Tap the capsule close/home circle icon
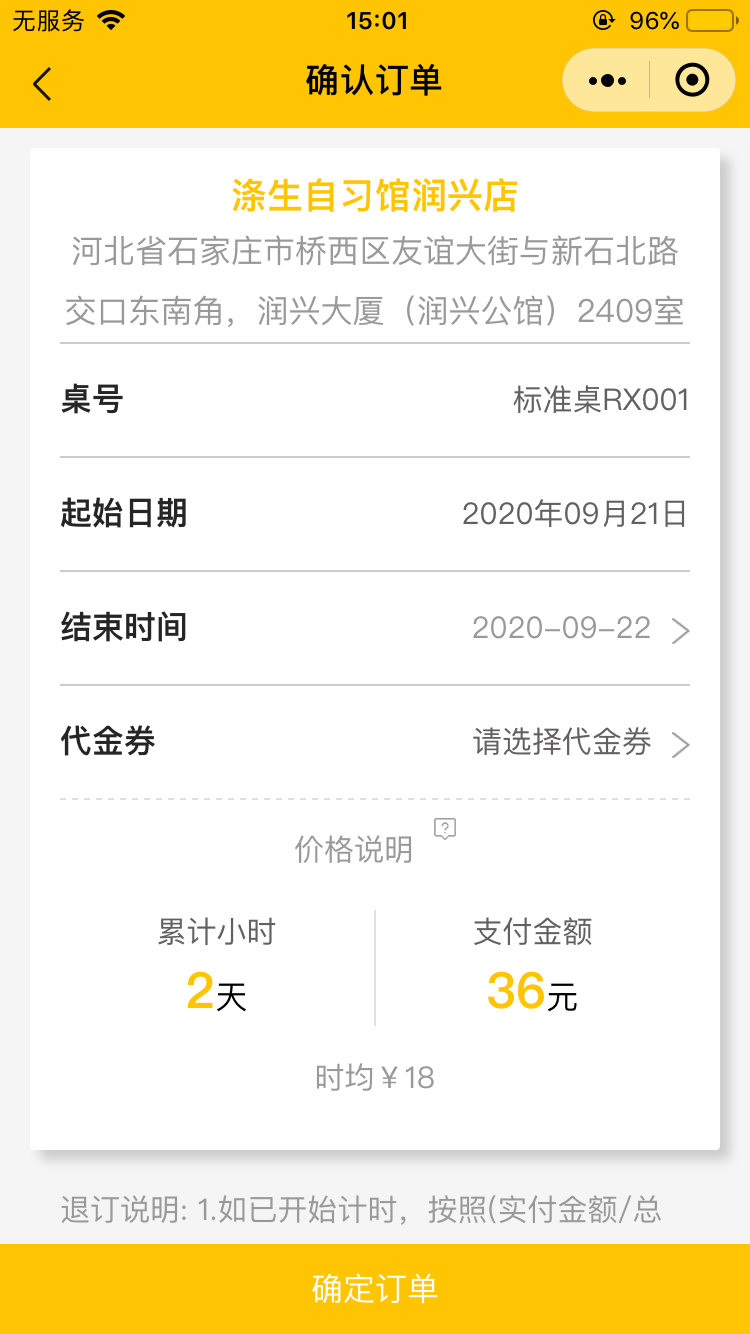 (691, 80)
